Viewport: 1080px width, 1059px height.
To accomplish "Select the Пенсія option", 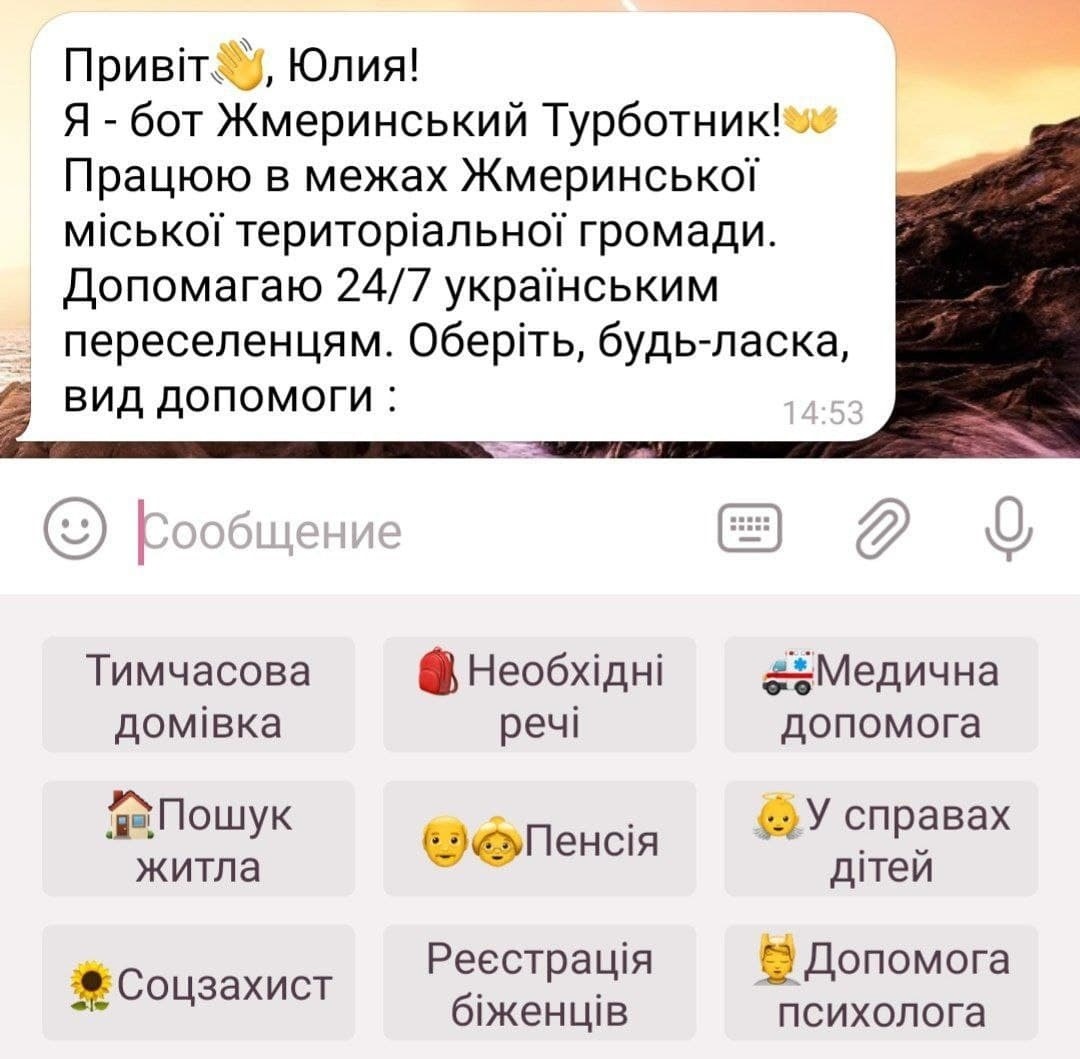I will (539, 839).
